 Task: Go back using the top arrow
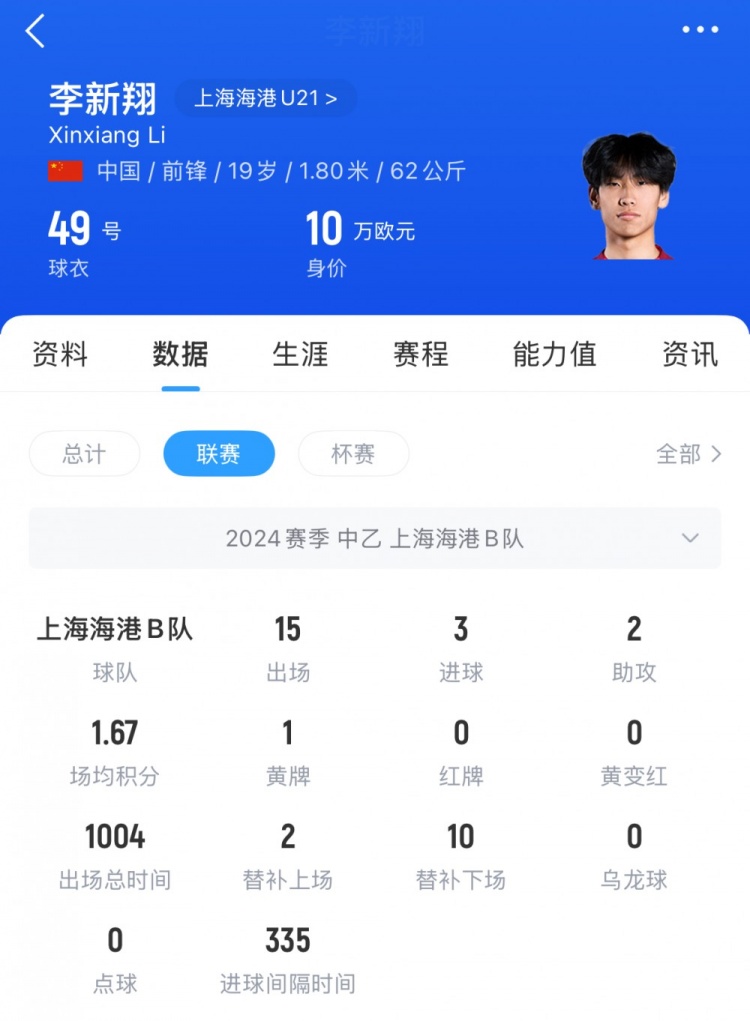pos(36,31)
